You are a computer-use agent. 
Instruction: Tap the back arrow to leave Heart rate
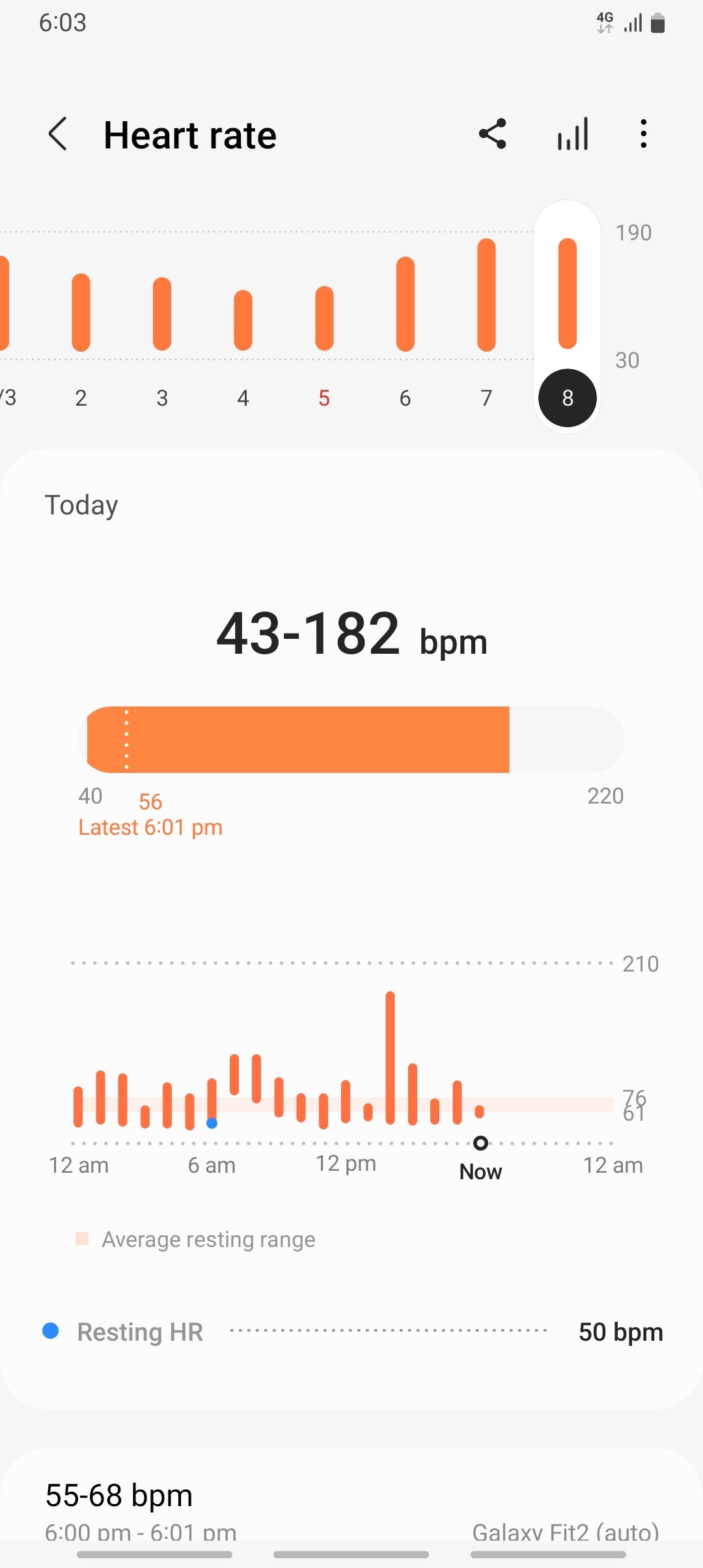click(57, 134)
